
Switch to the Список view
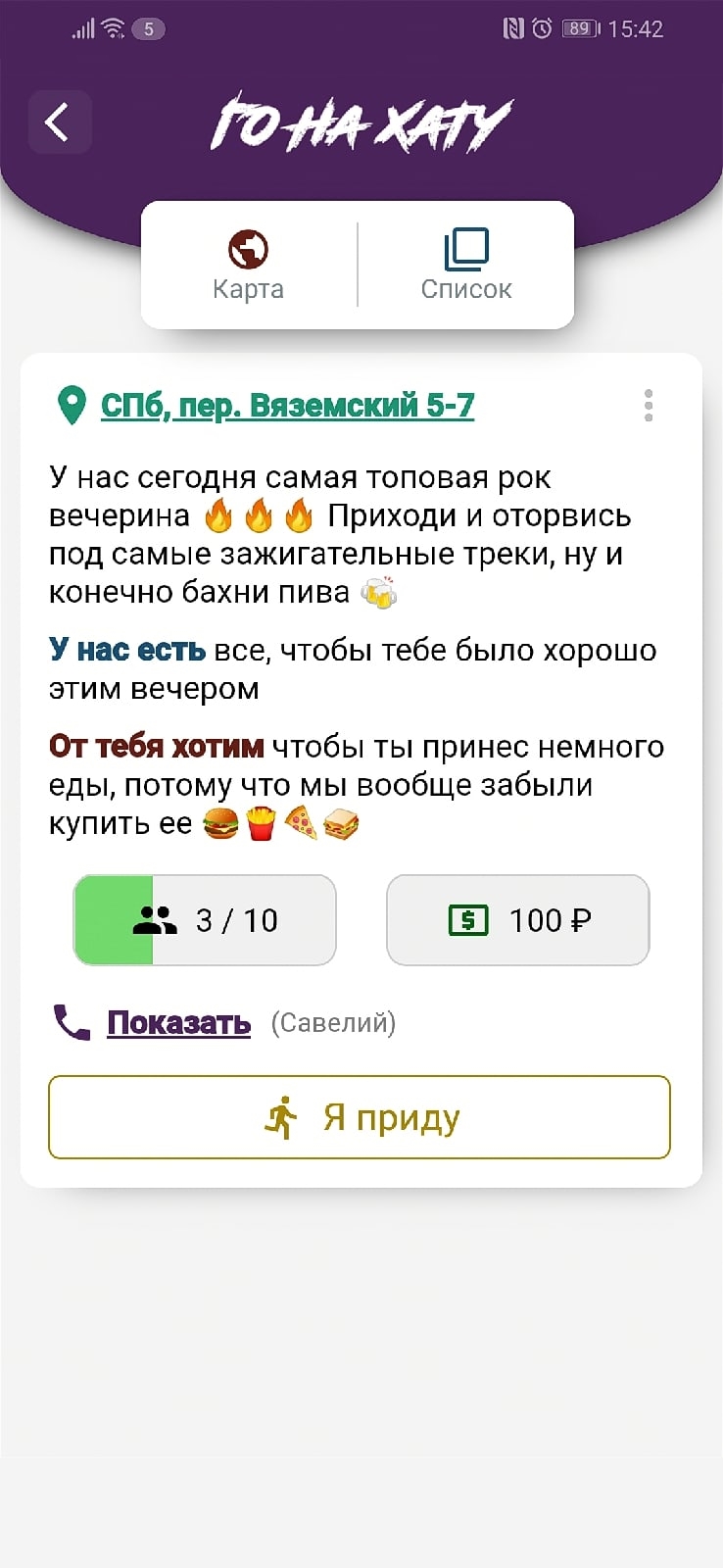pos(466,265)
